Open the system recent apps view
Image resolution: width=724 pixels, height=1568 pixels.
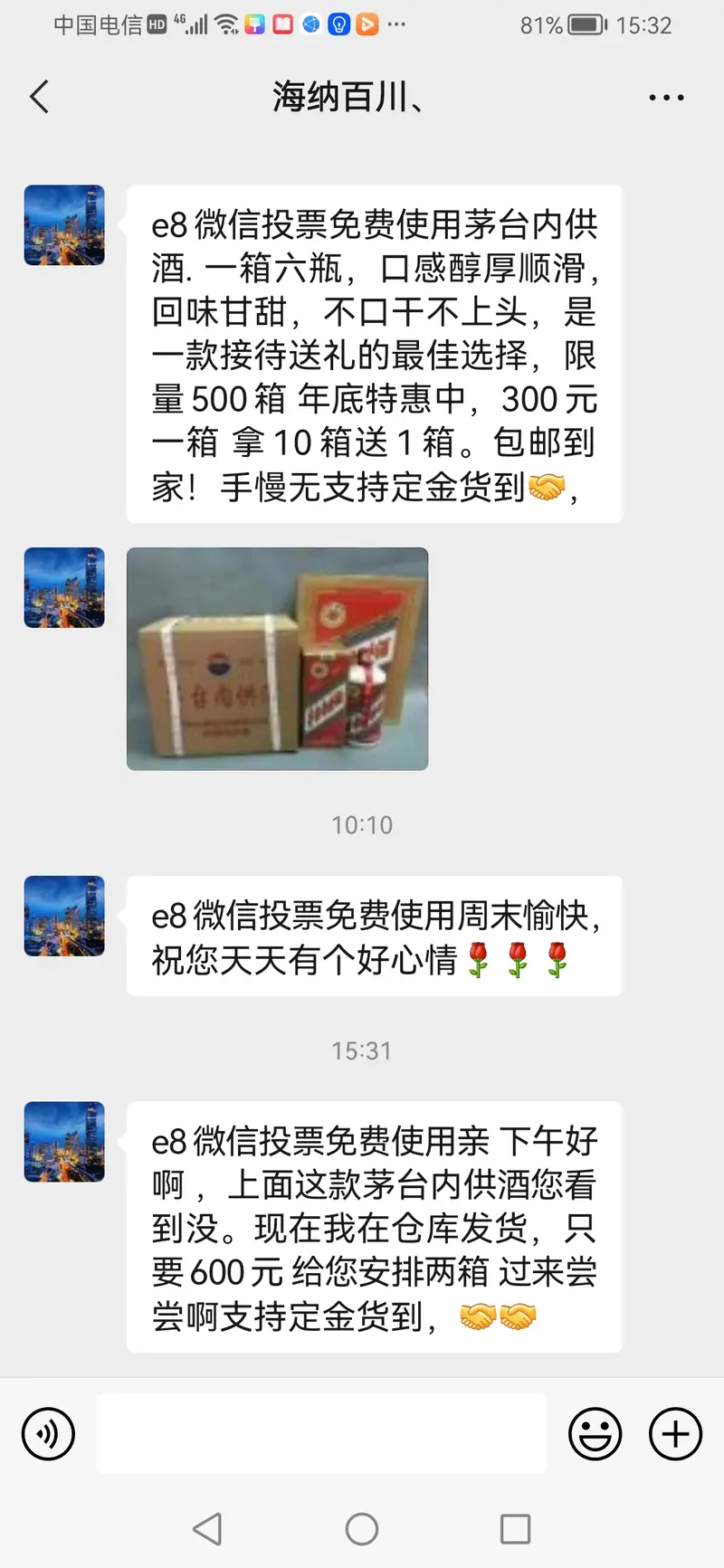pos(515,1529)
